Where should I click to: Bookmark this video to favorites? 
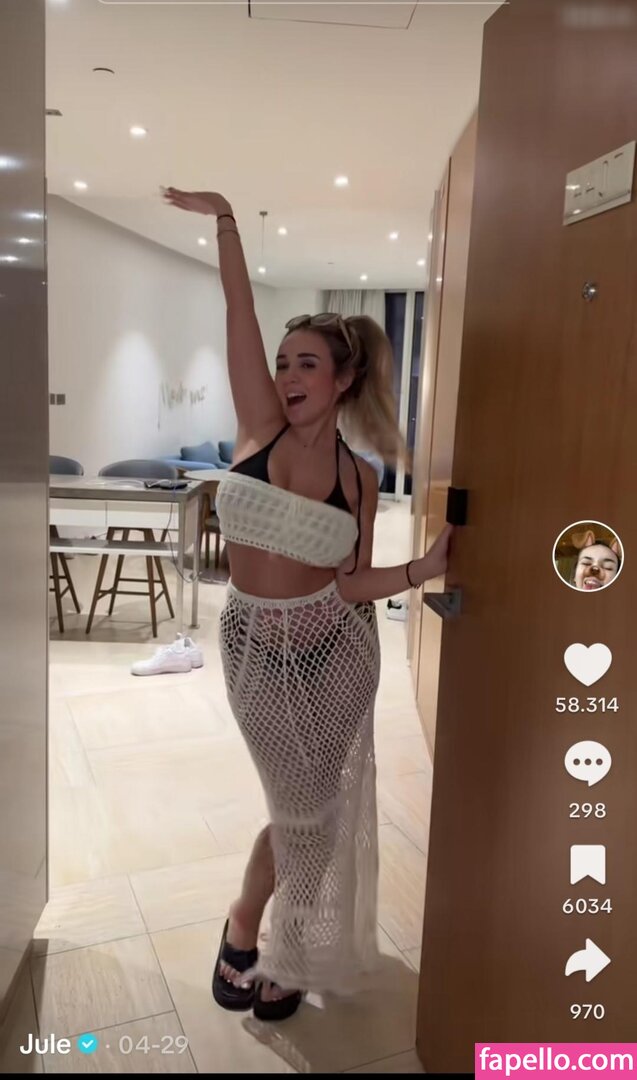coord(587,865)
